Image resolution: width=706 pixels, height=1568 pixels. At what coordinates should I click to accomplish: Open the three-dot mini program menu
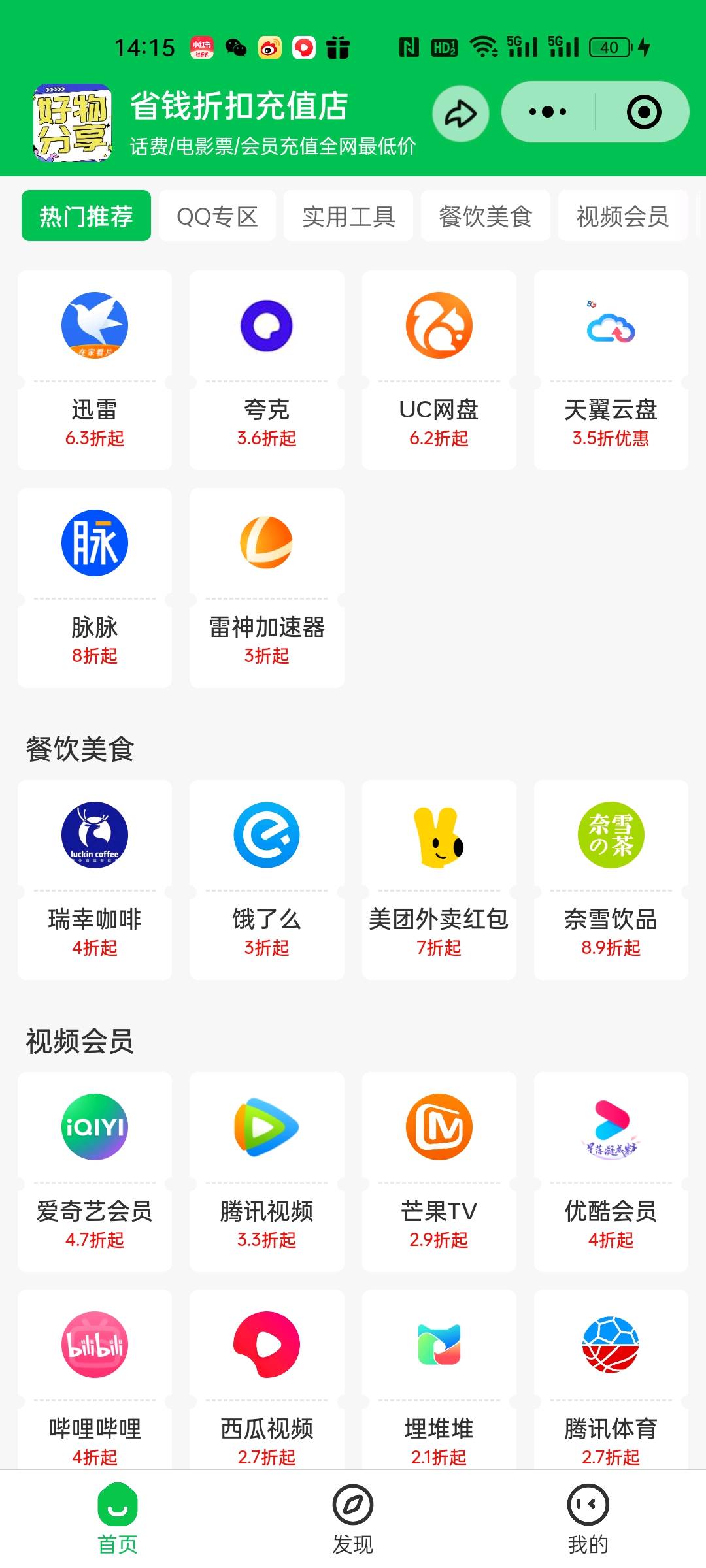pos(548,112)
